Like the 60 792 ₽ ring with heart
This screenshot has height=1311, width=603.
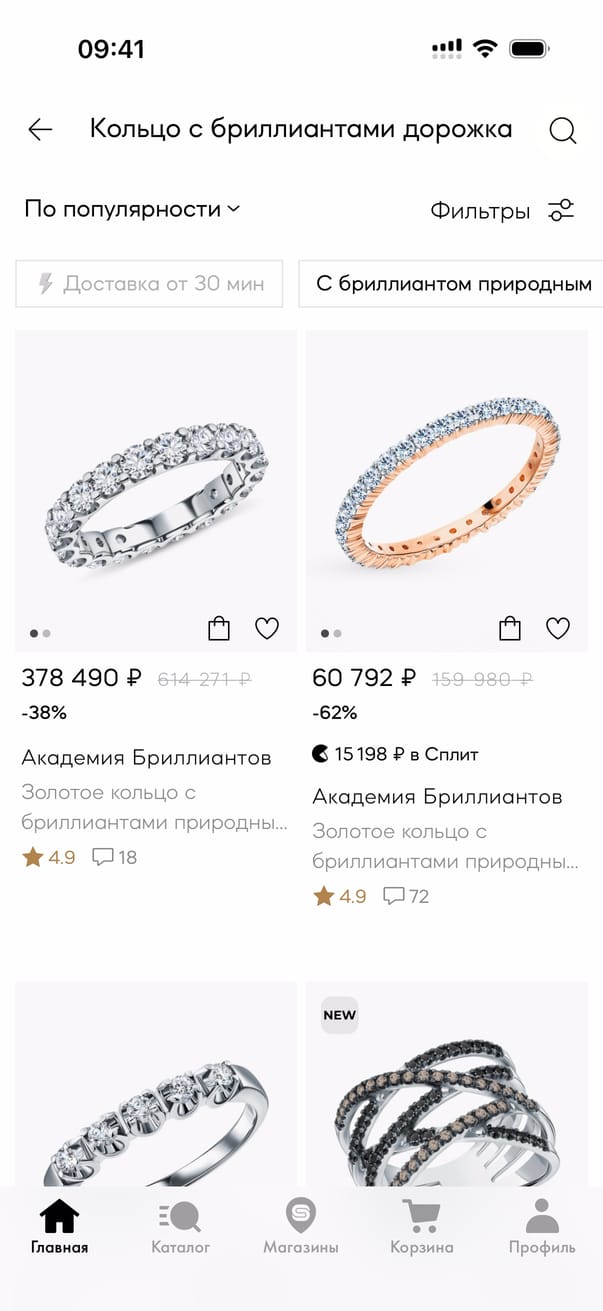558,629
